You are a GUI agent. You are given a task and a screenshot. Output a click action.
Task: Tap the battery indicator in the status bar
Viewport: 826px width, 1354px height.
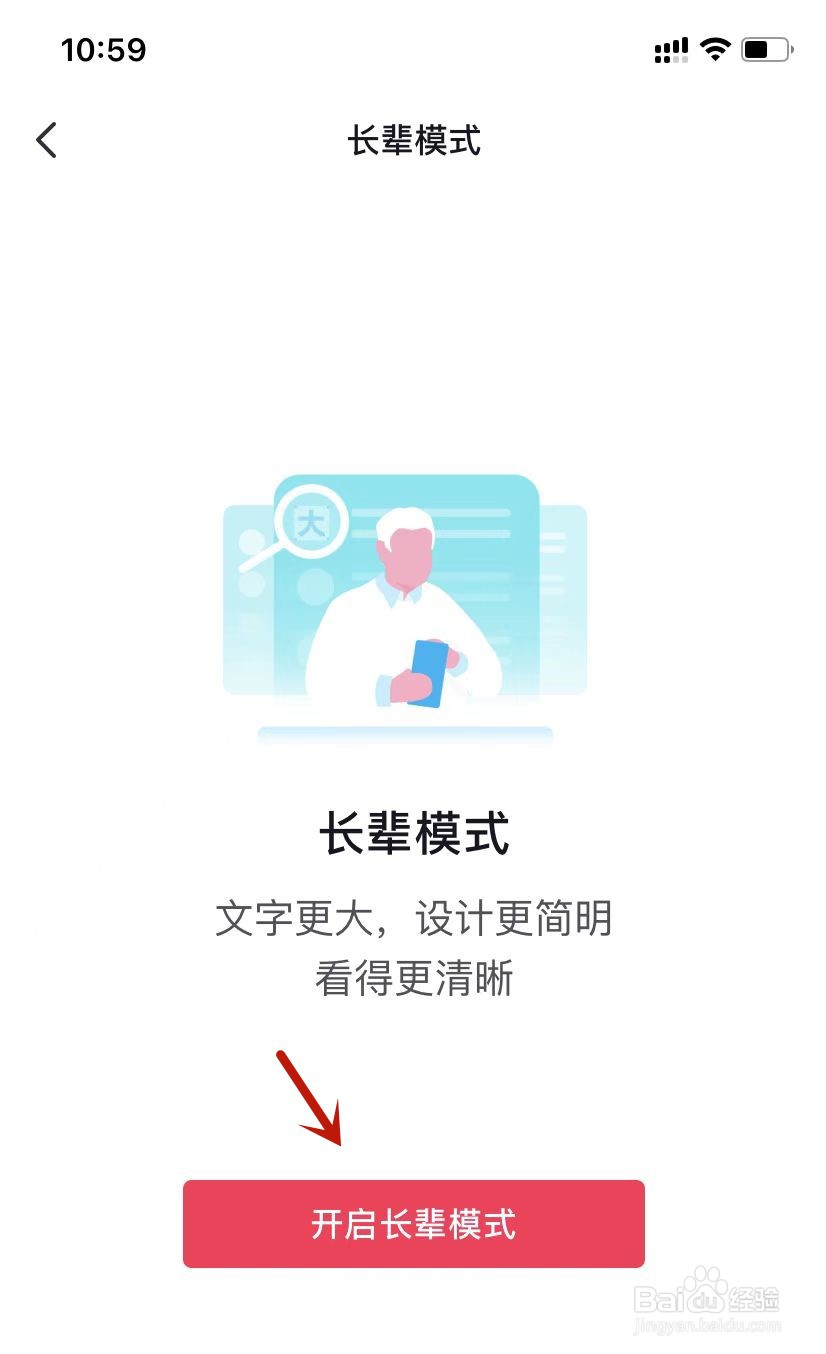click(x=765, y=47)
